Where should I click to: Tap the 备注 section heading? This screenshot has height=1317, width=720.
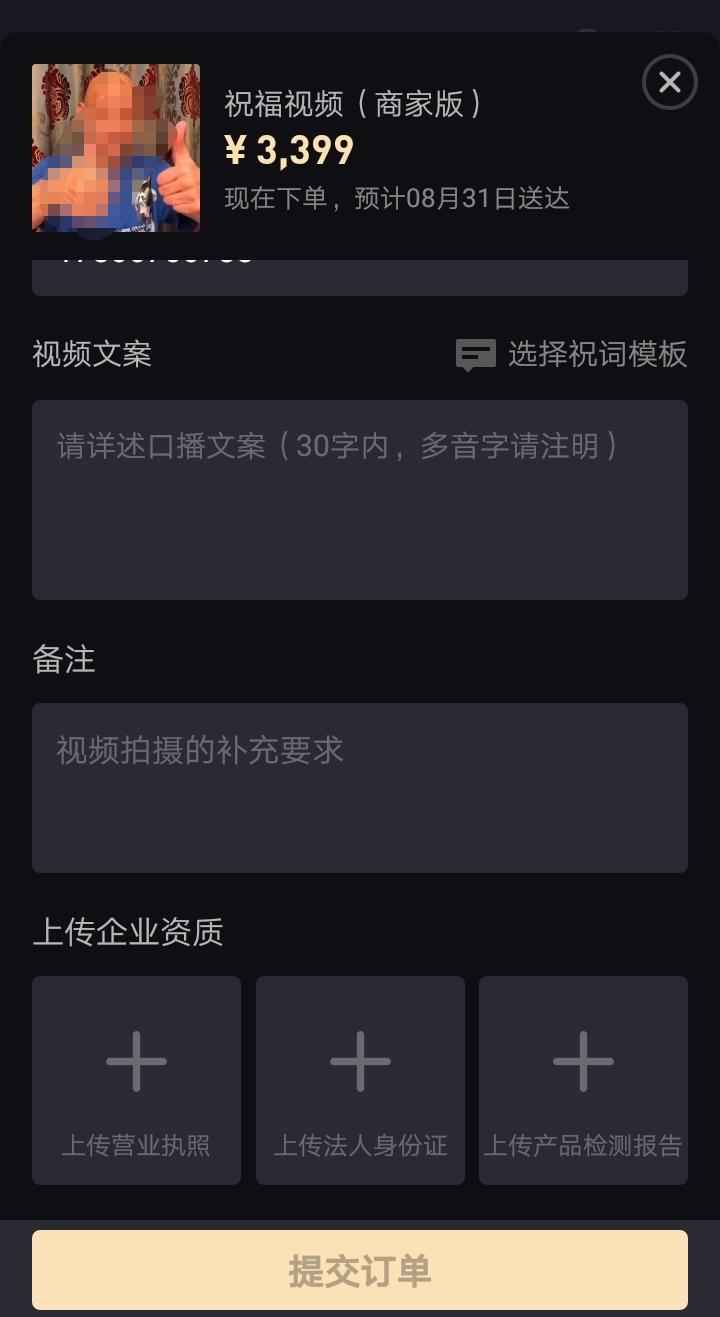point(63,659)
